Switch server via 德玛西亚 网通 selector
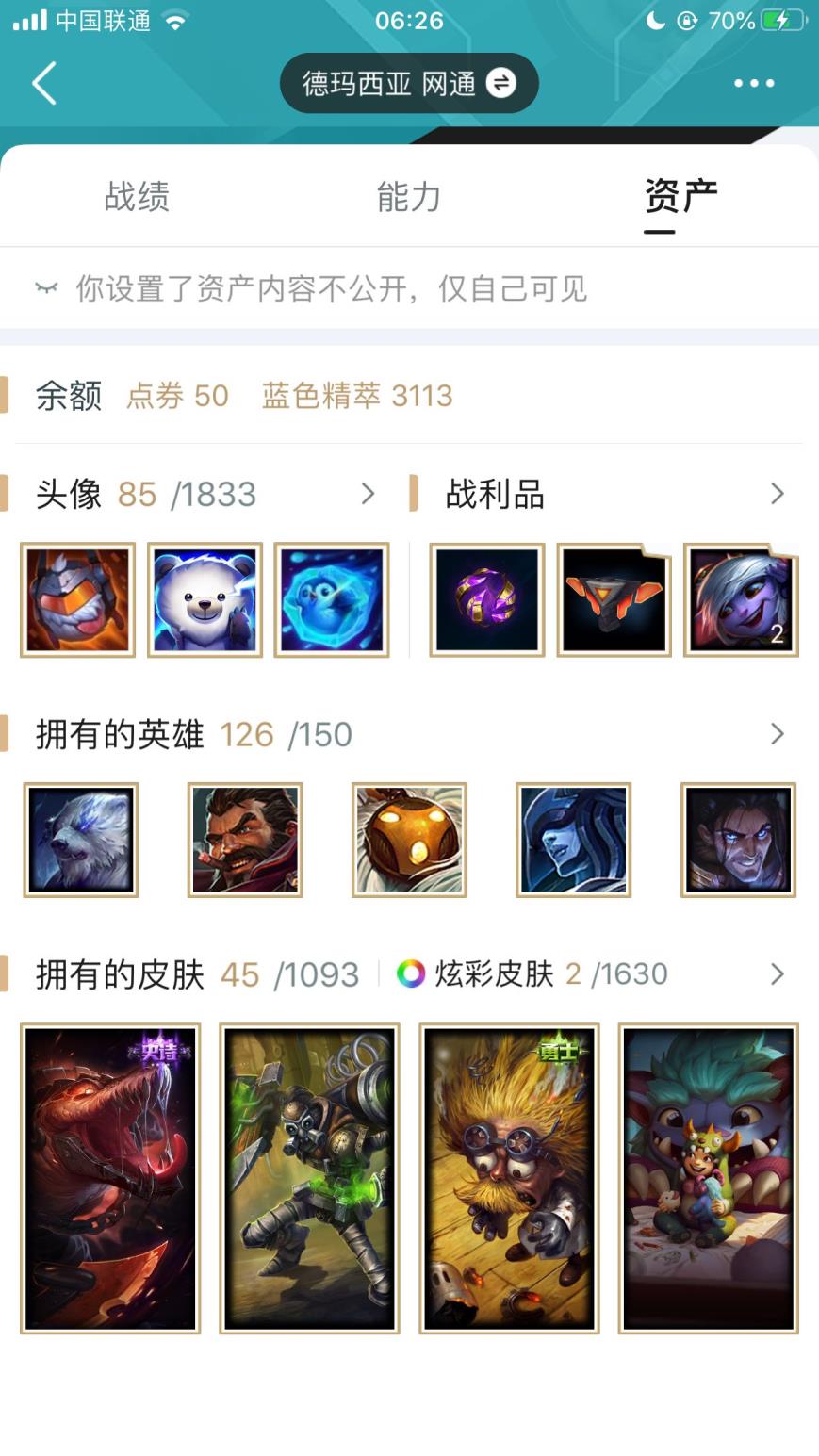 408,83
